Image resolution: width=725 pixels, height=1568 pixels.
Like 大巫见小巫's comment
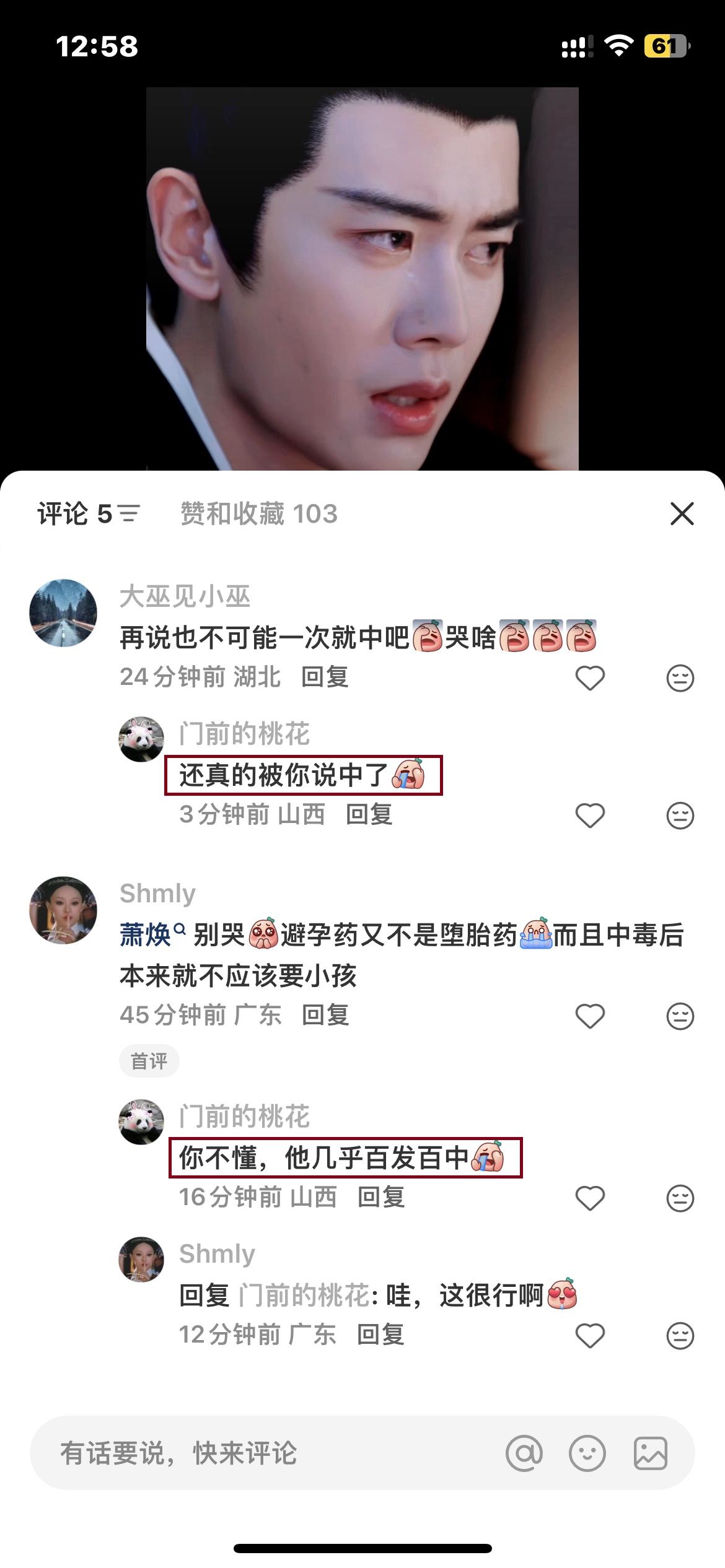coord(589,678)
